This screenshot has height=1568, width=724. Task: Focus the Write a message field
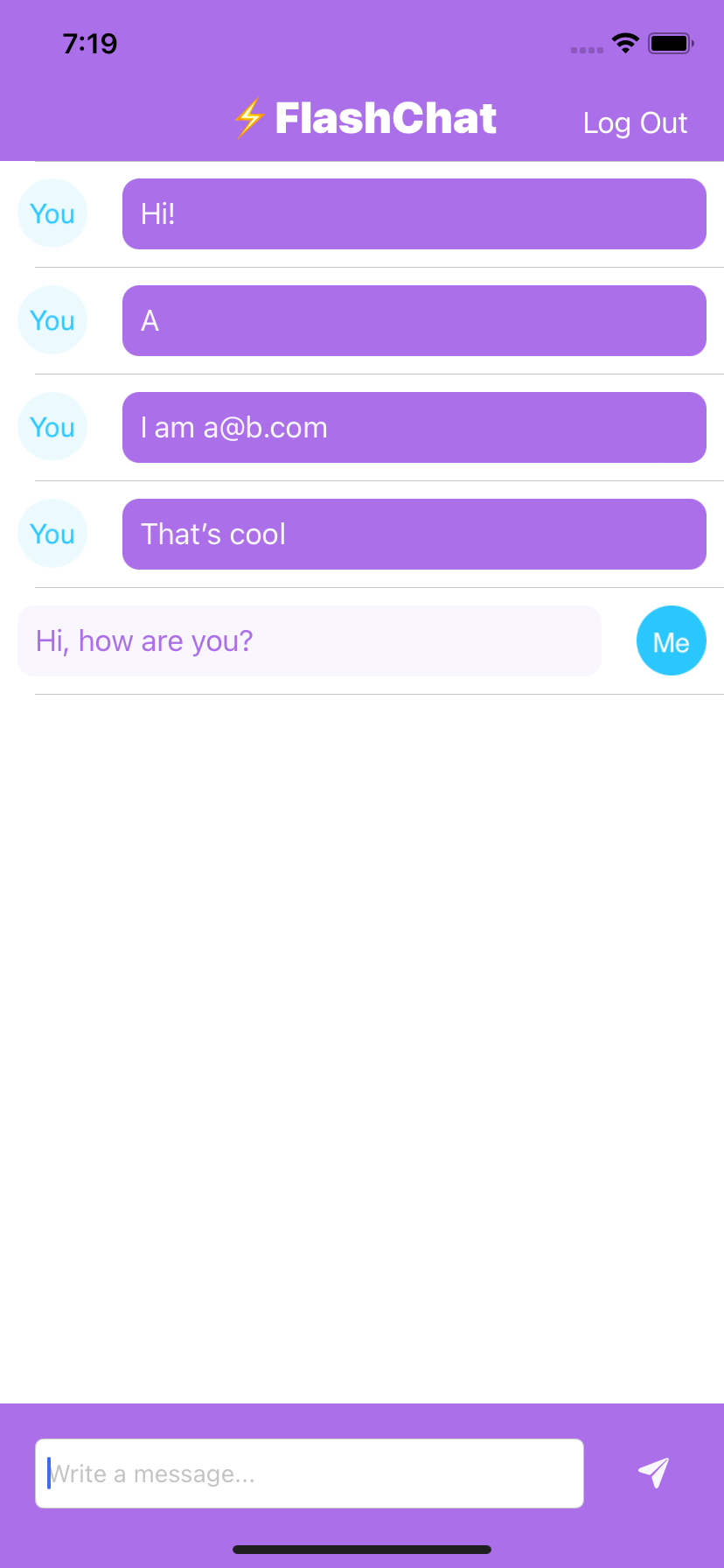coord(309,1473)
